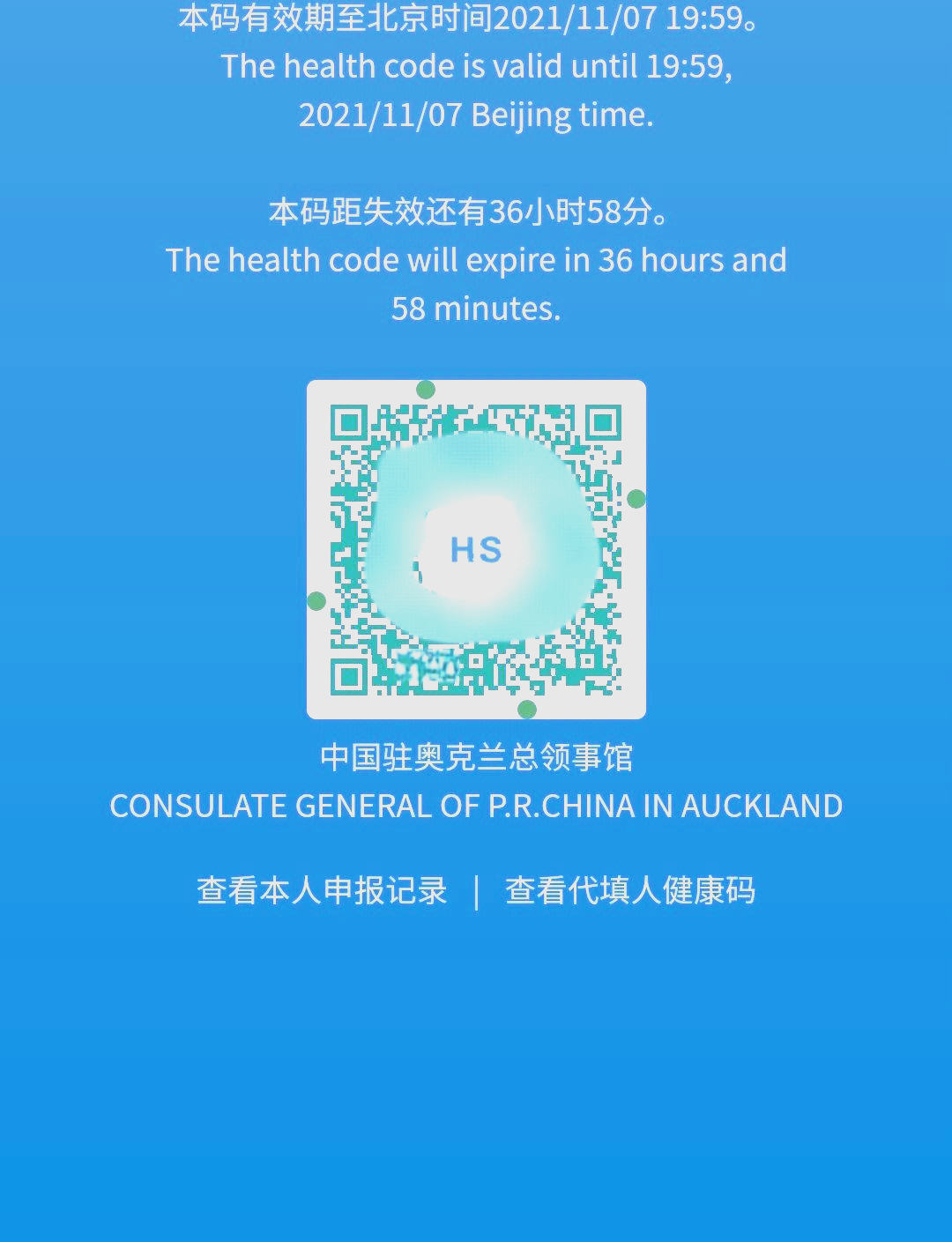This screenshot has height=1242, width=952.
Task: Open 查看代填人健康码 link
Action: [x=629, y=890]
